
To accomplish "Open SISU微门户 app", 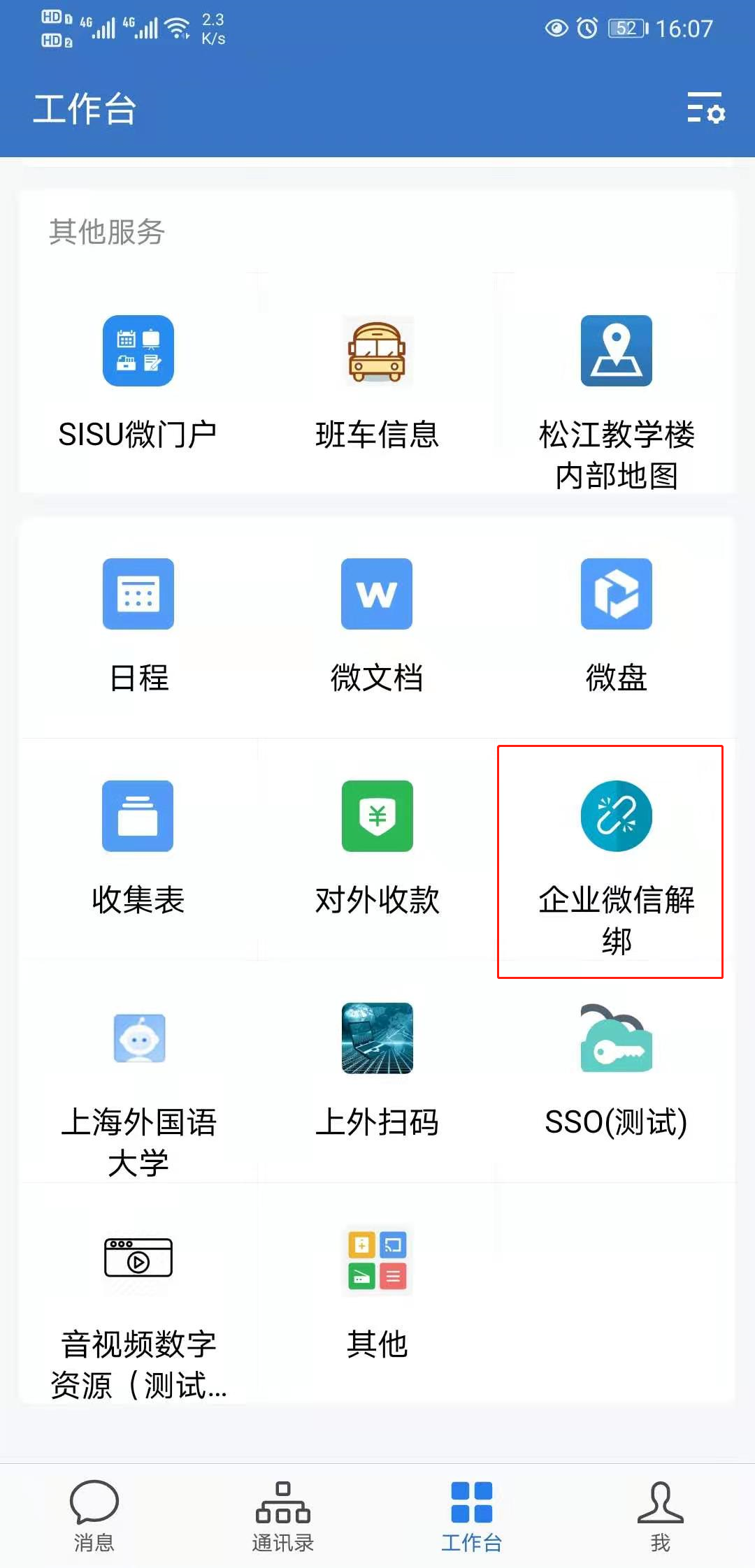I will (138, 351).
